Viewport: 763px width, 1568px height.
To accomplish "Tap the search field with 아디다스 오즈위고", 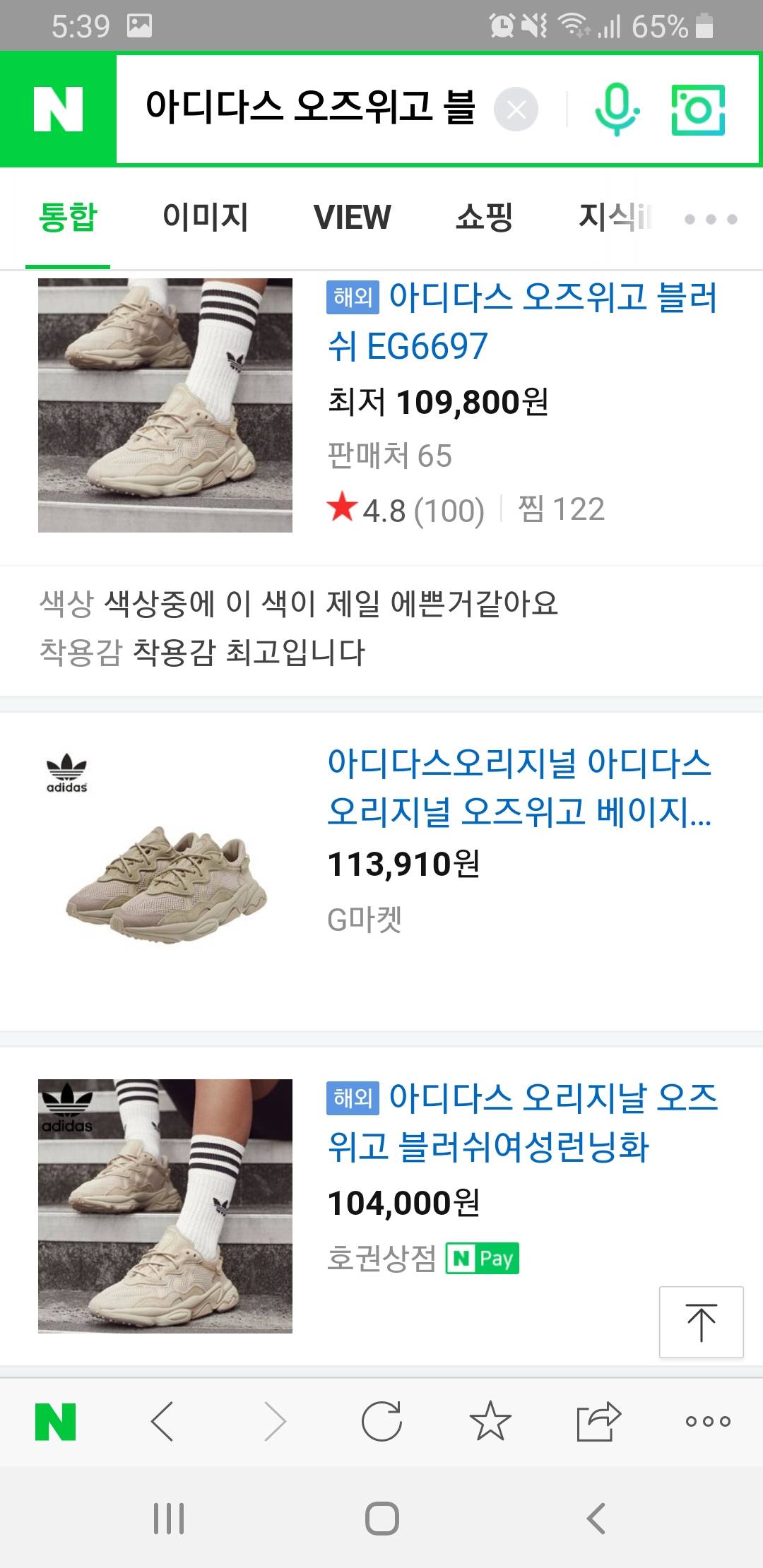I will click(x=309, y=108).
